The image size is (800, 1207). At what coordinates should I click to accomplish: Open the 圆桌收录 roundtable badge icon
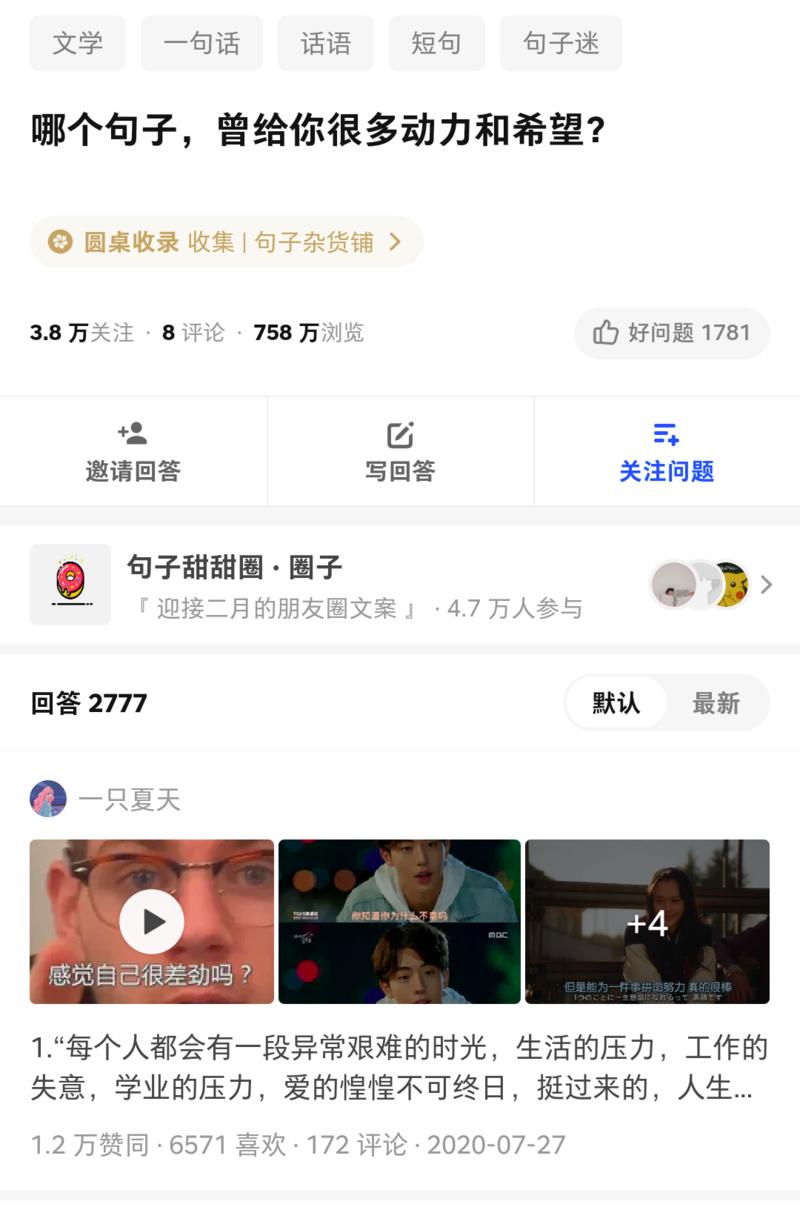[60, 241]
